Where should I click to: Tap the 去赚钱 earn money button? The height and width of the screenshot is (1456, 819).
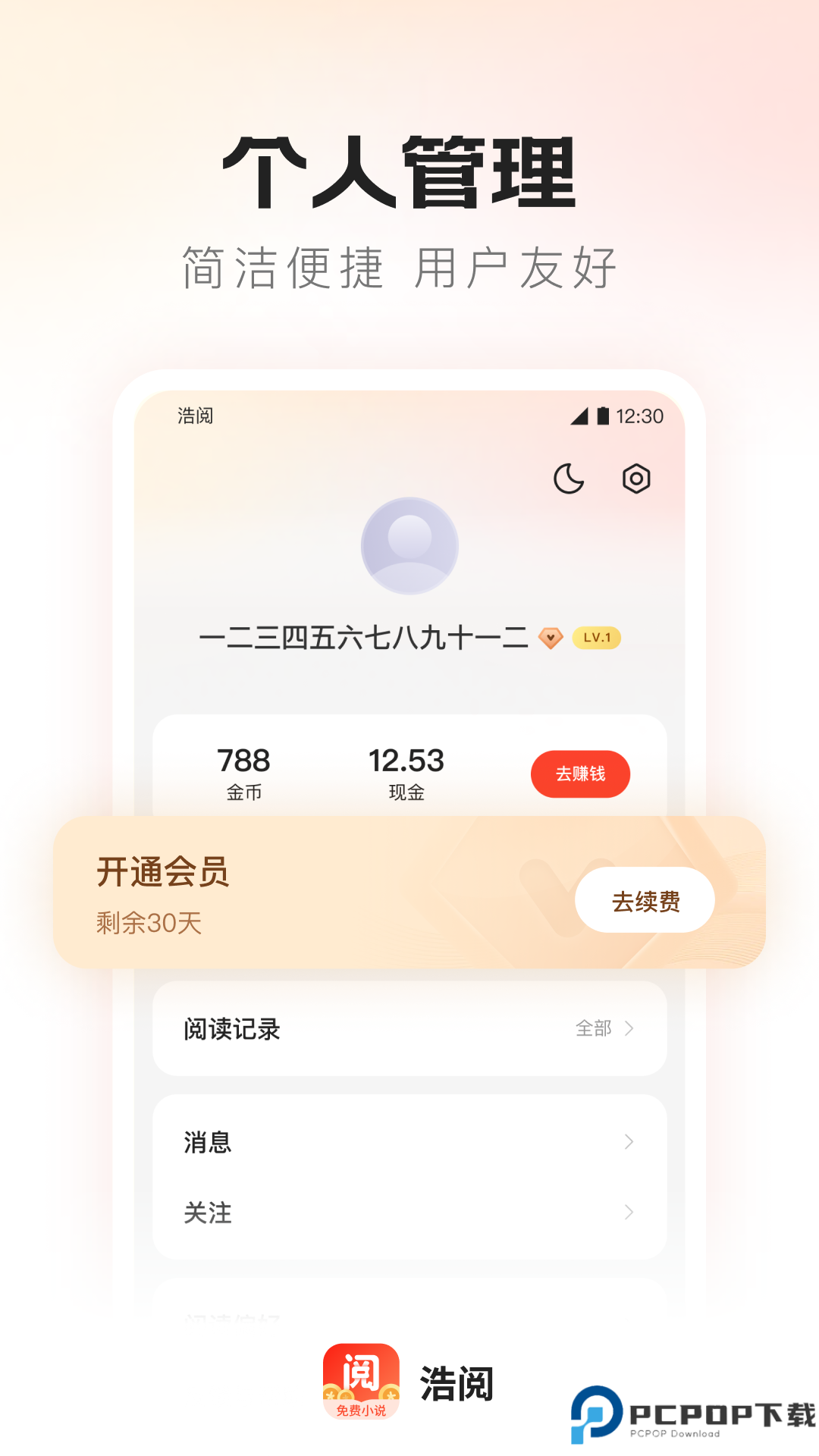coord(580,773)
